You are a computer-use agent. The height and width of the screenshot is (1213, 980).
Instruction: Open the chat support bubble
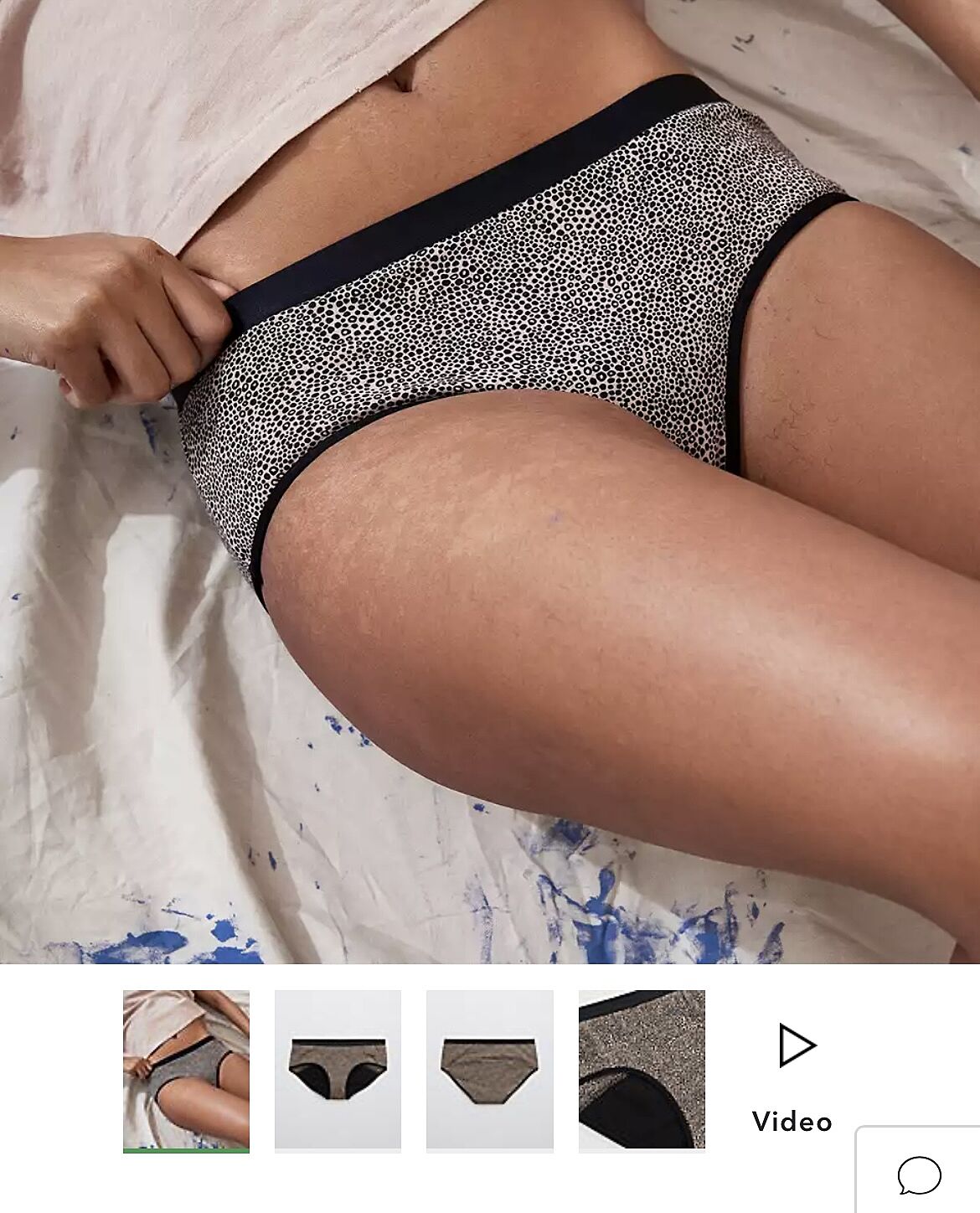click(x=919, y=1174)
